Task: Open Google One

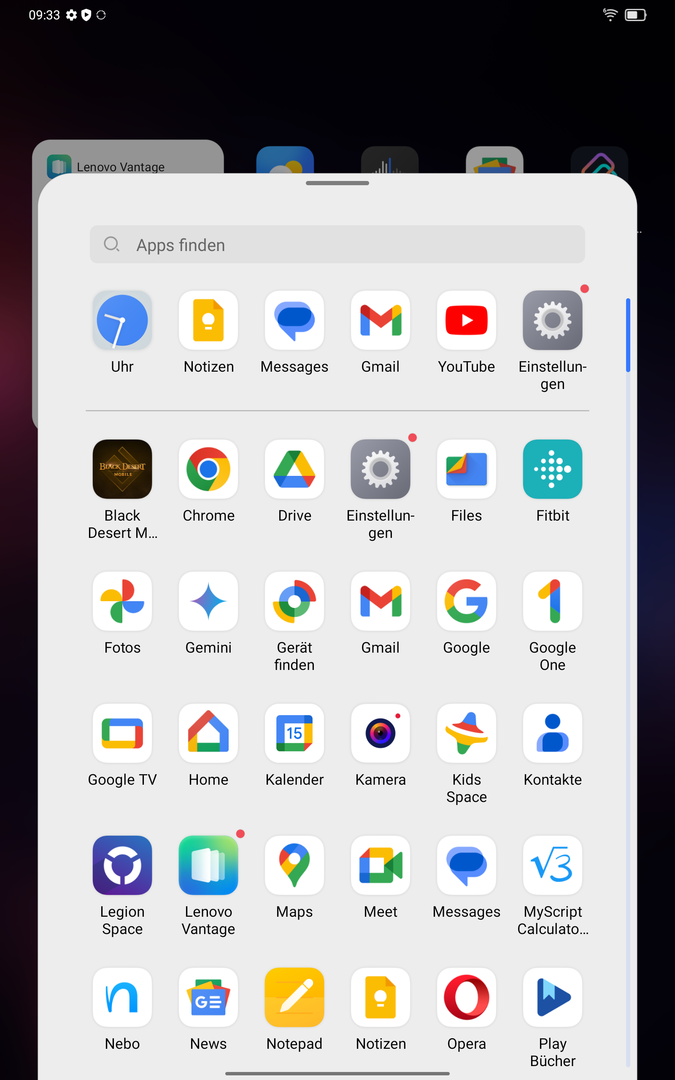Action: pos(552,602)
